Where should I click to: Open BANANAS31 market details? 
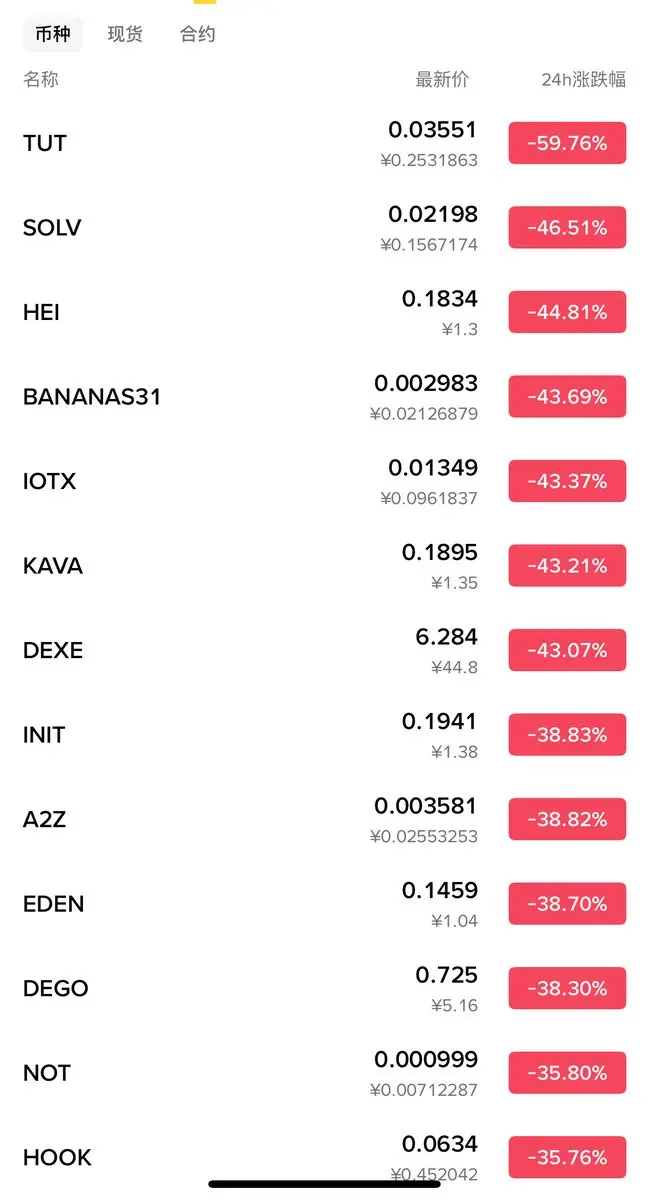(92, 397)
